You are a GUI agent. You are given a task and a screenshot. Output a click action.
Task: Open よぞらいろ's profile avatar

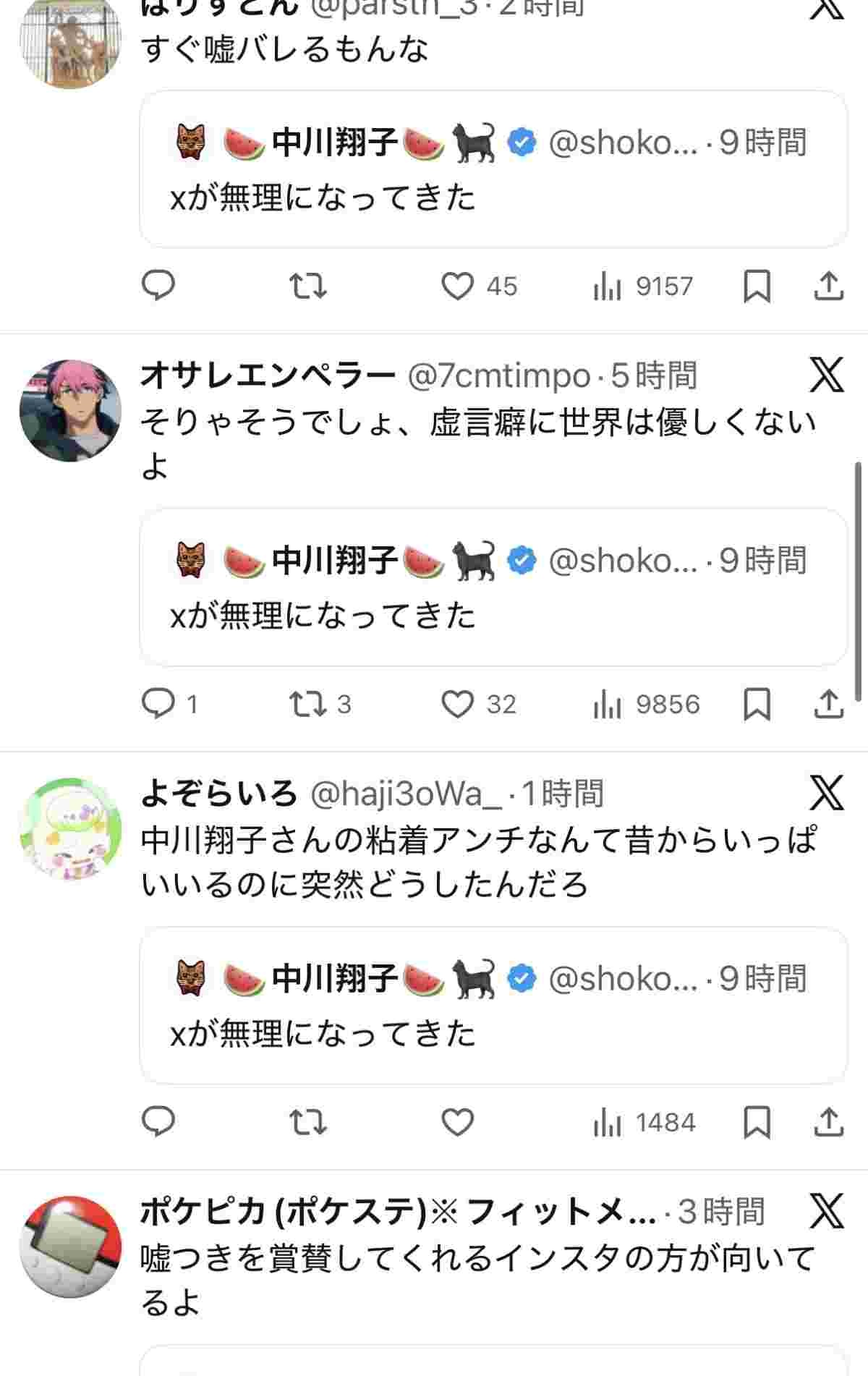(x=70, y=828)
